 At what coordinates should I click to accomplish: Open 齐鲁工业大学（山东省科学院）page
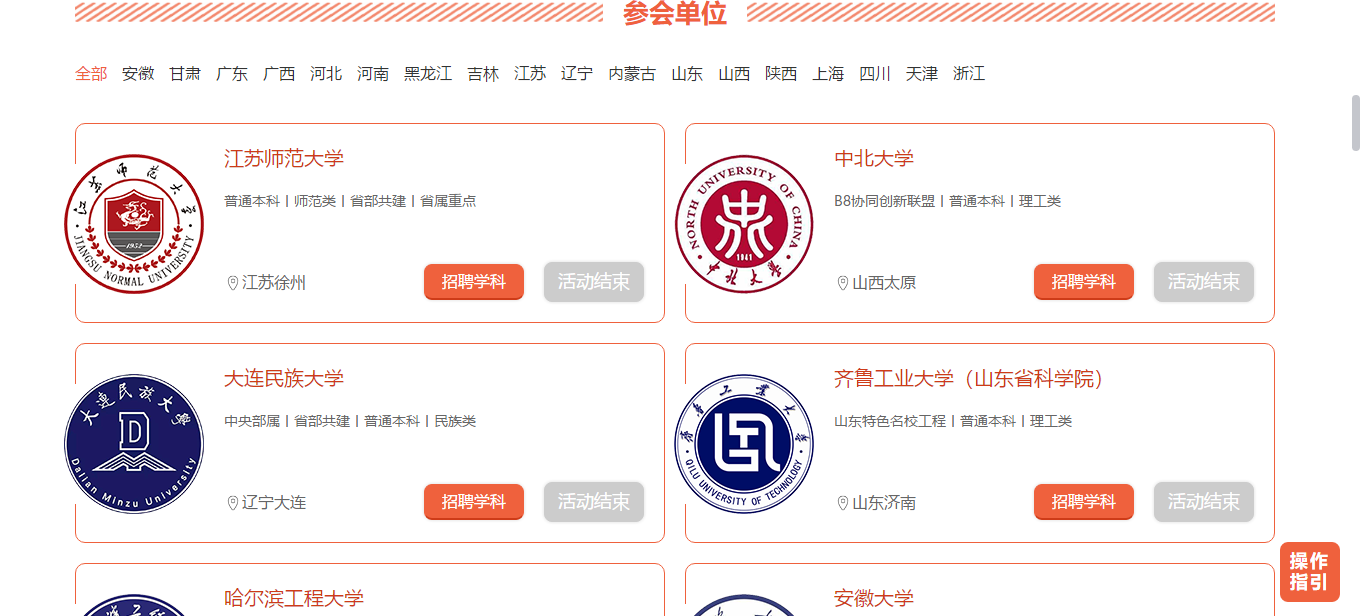click(x=969, y=379)
